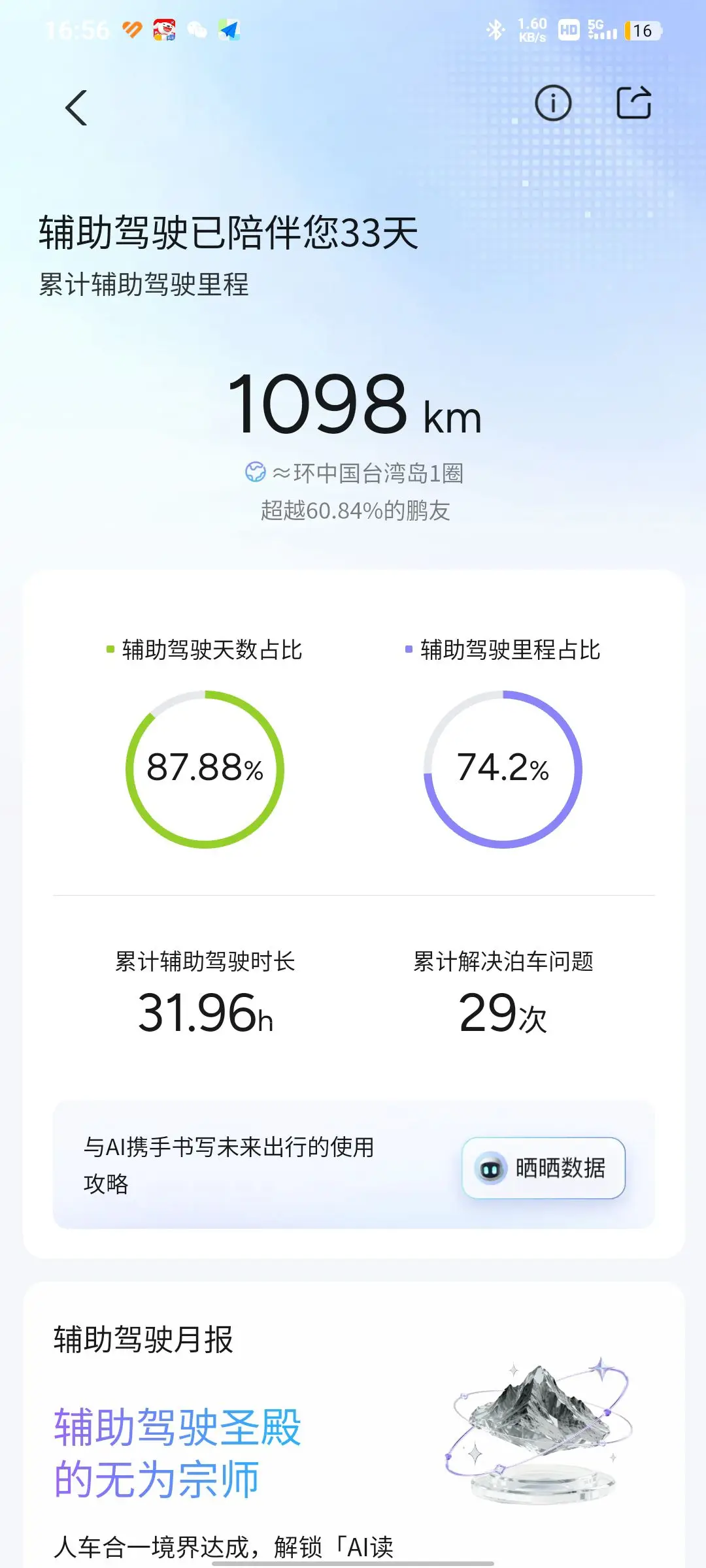706x1568 pixels.
Task: Tap the 晒晒数据 button
Action: click(x=543, y=1168)
